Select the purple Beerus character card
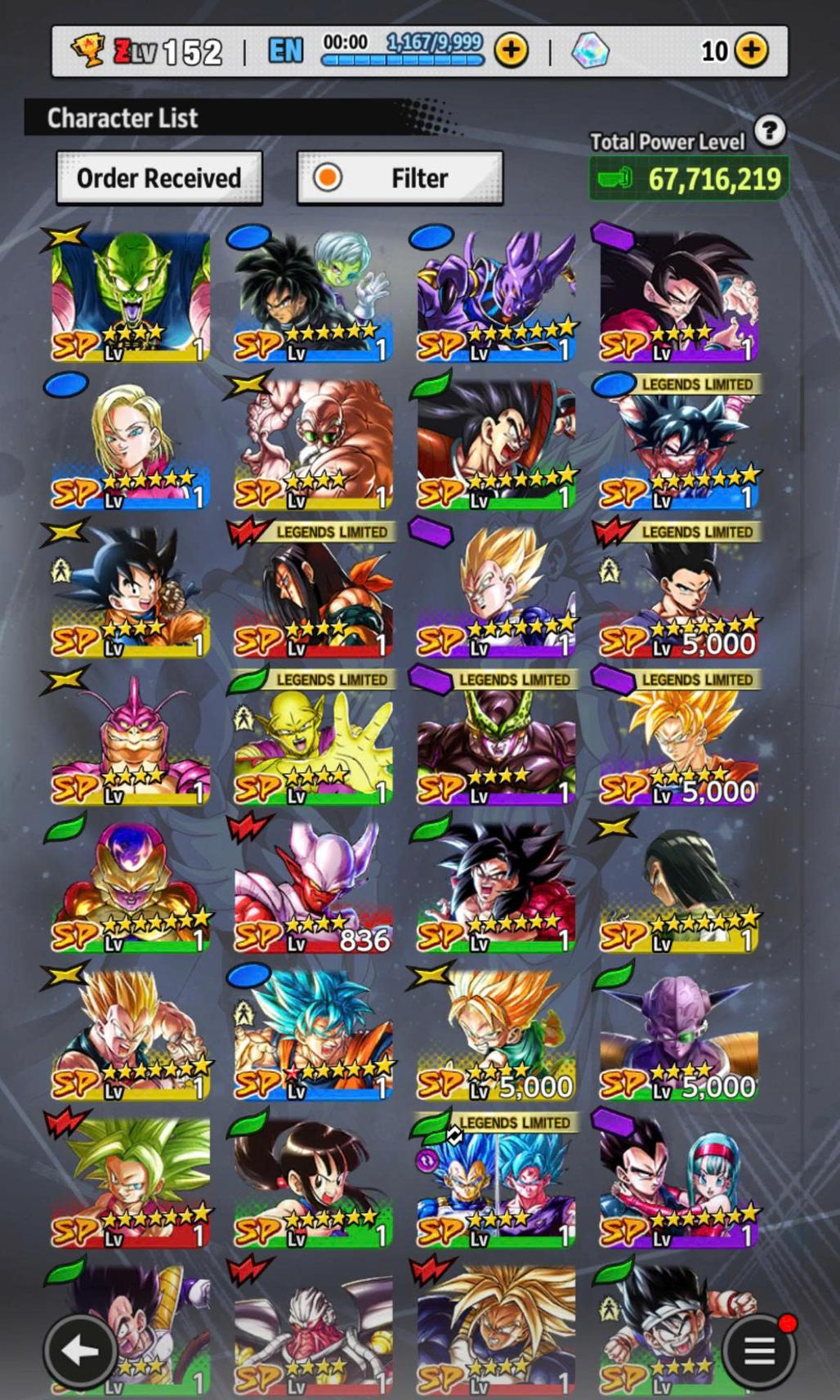The image size is (840, 1400). 496,296
